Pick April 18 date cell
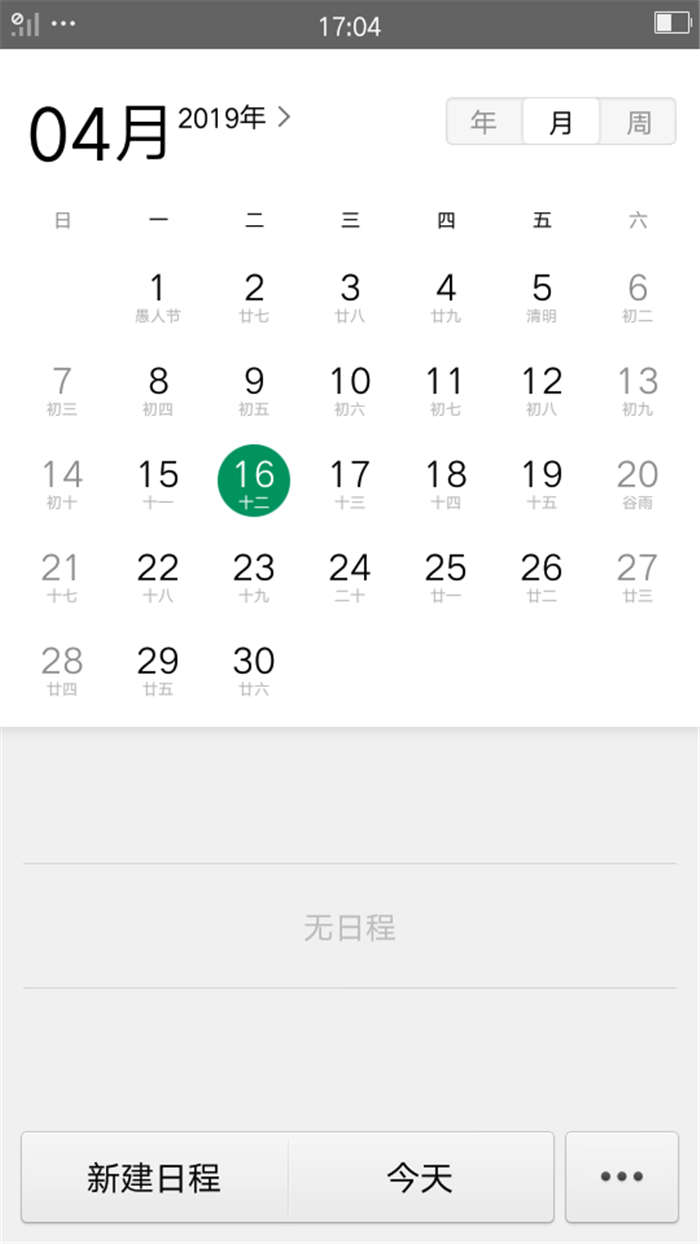Image resolution: width=700 pixels, height=1244 pixels. click(446, 483)
